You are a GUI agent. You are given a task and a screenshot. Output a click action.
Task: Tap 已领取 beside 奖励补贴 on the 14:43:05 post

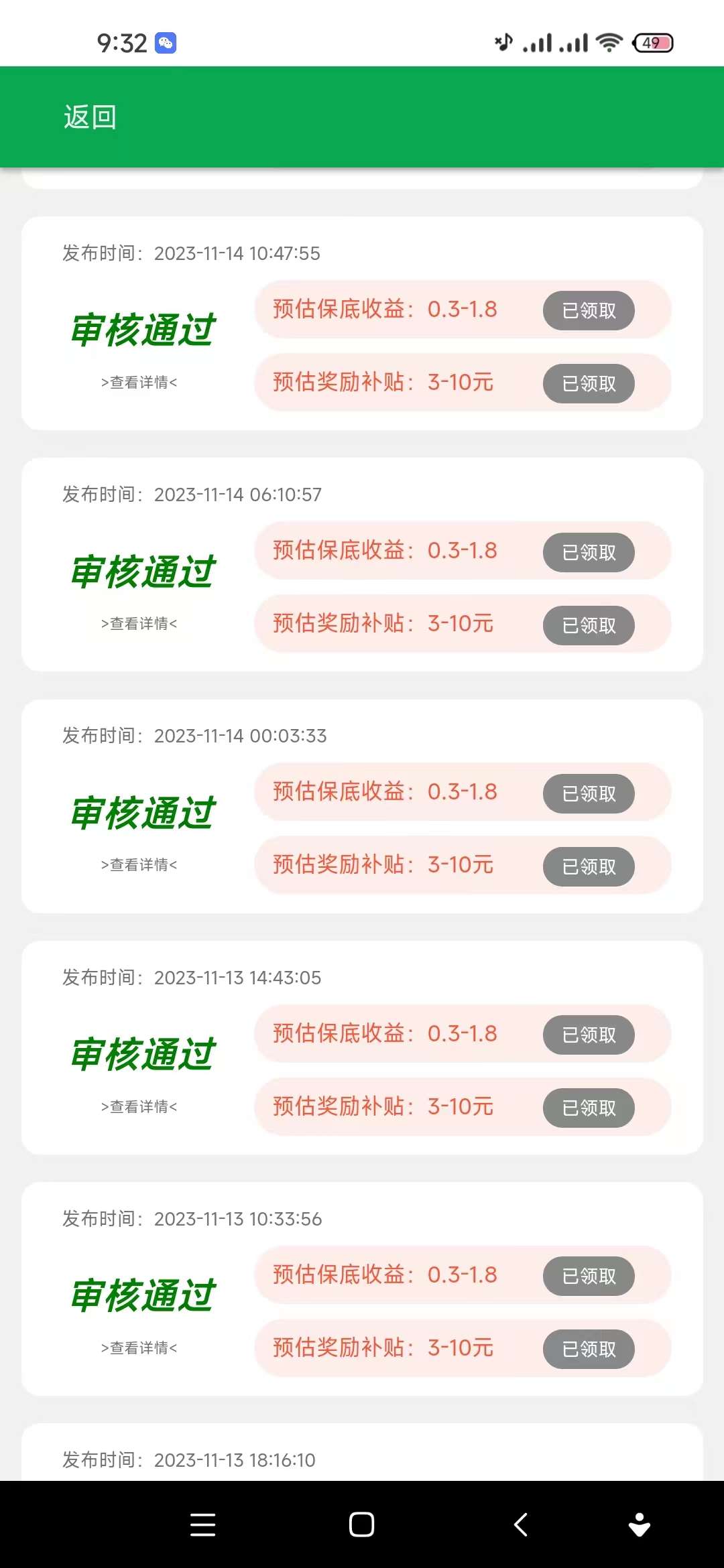click(x=589, y=1108)
